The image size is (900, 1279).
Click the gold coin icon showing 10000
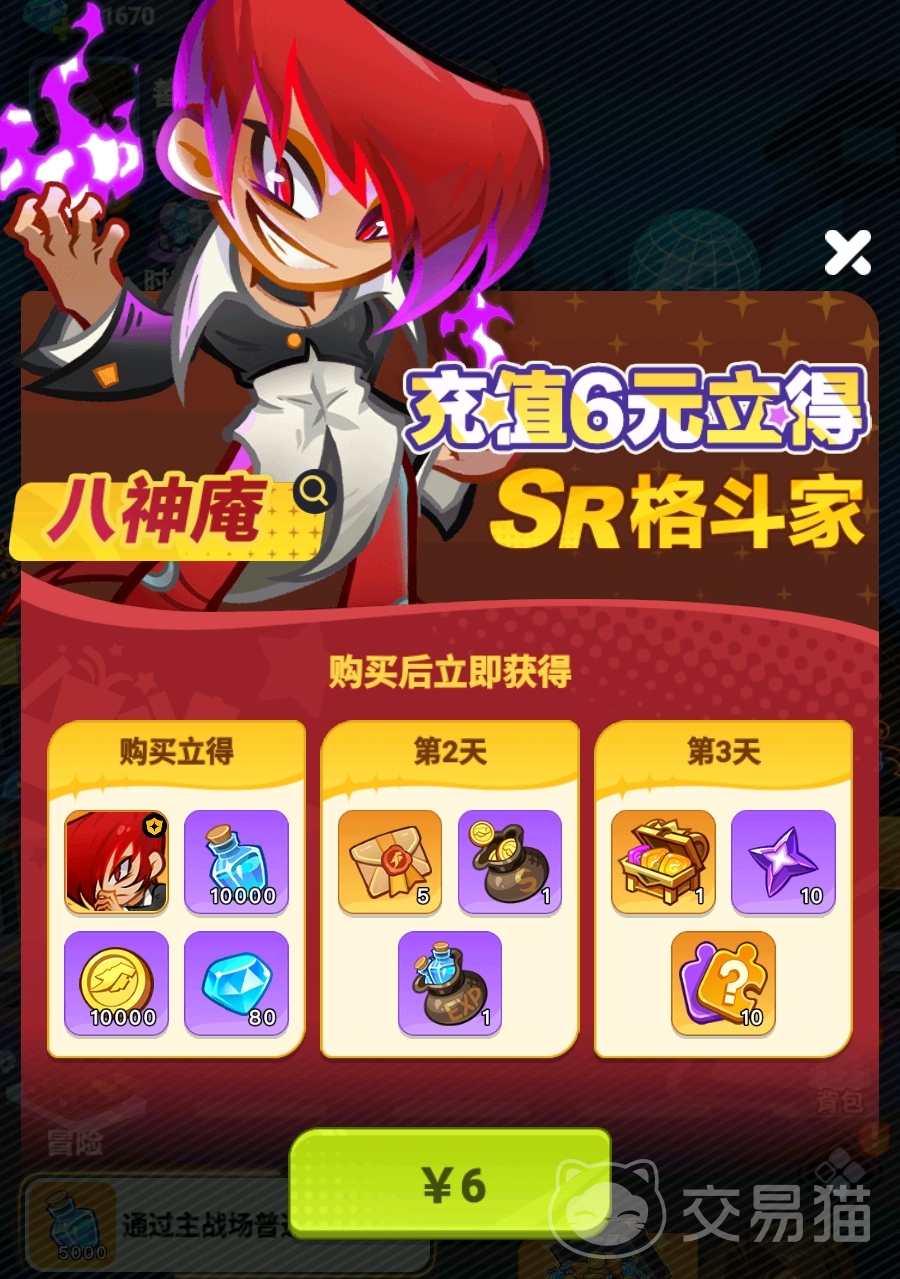click(117, 986)
